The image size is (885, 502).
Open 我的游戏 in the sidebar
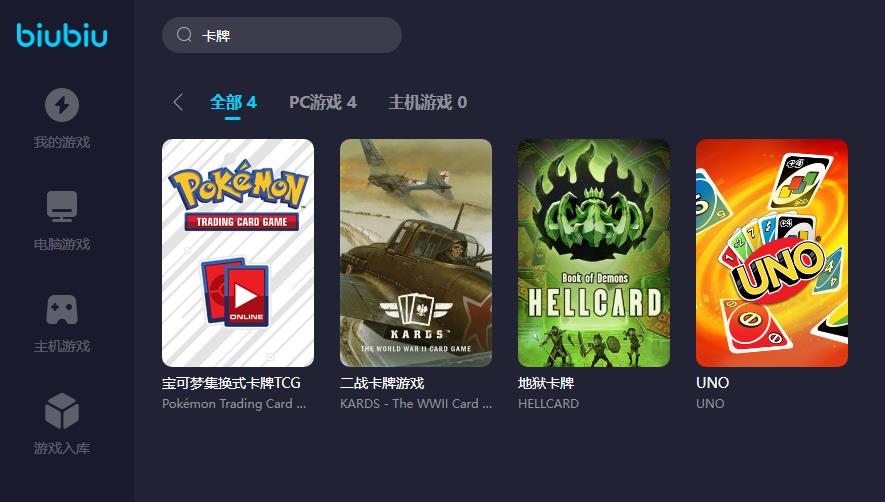[x=62, y=118]
